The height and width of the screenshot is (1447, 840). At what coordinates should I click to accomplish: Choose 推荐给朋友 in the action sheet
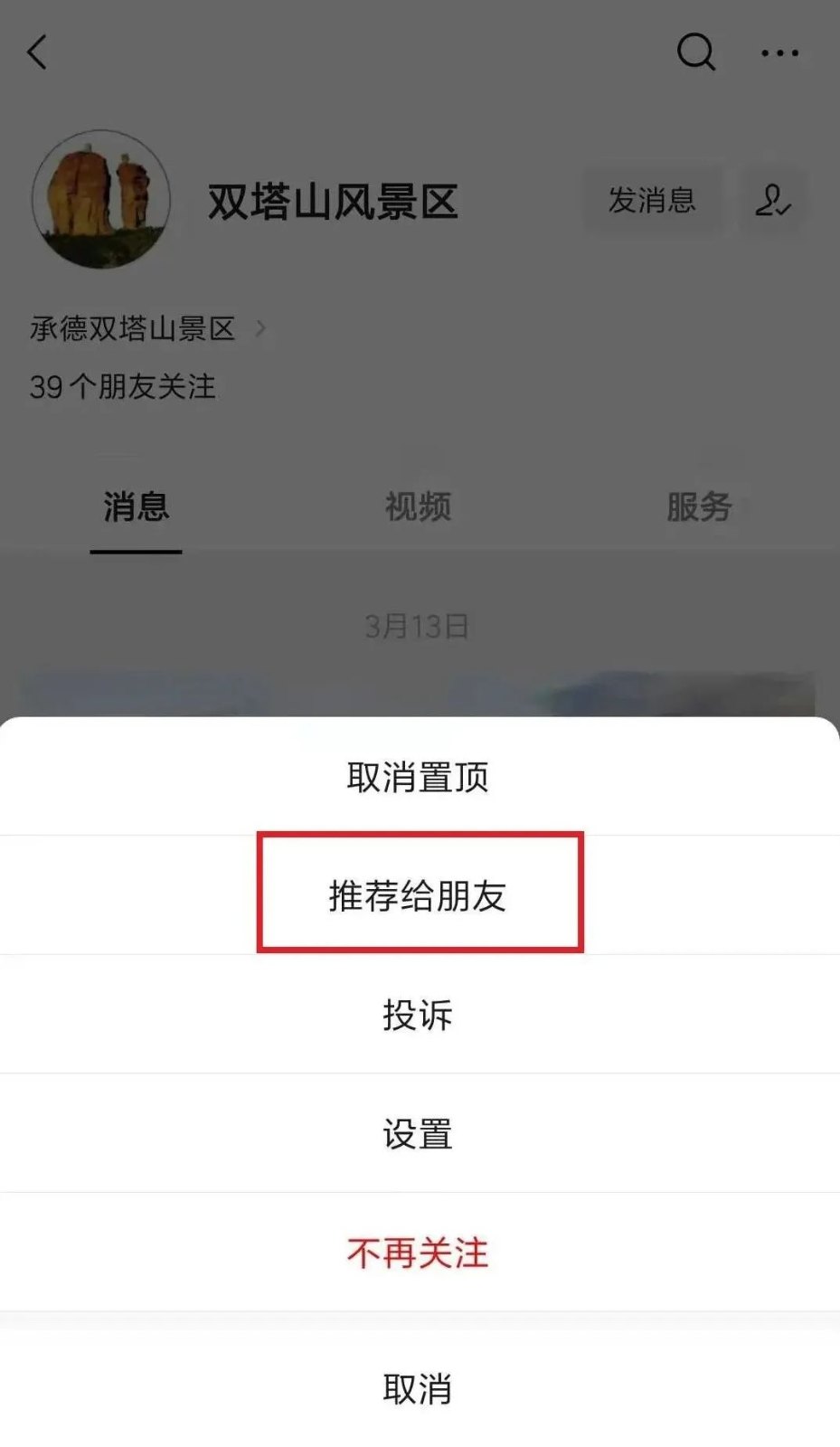(x=420, y=894)
